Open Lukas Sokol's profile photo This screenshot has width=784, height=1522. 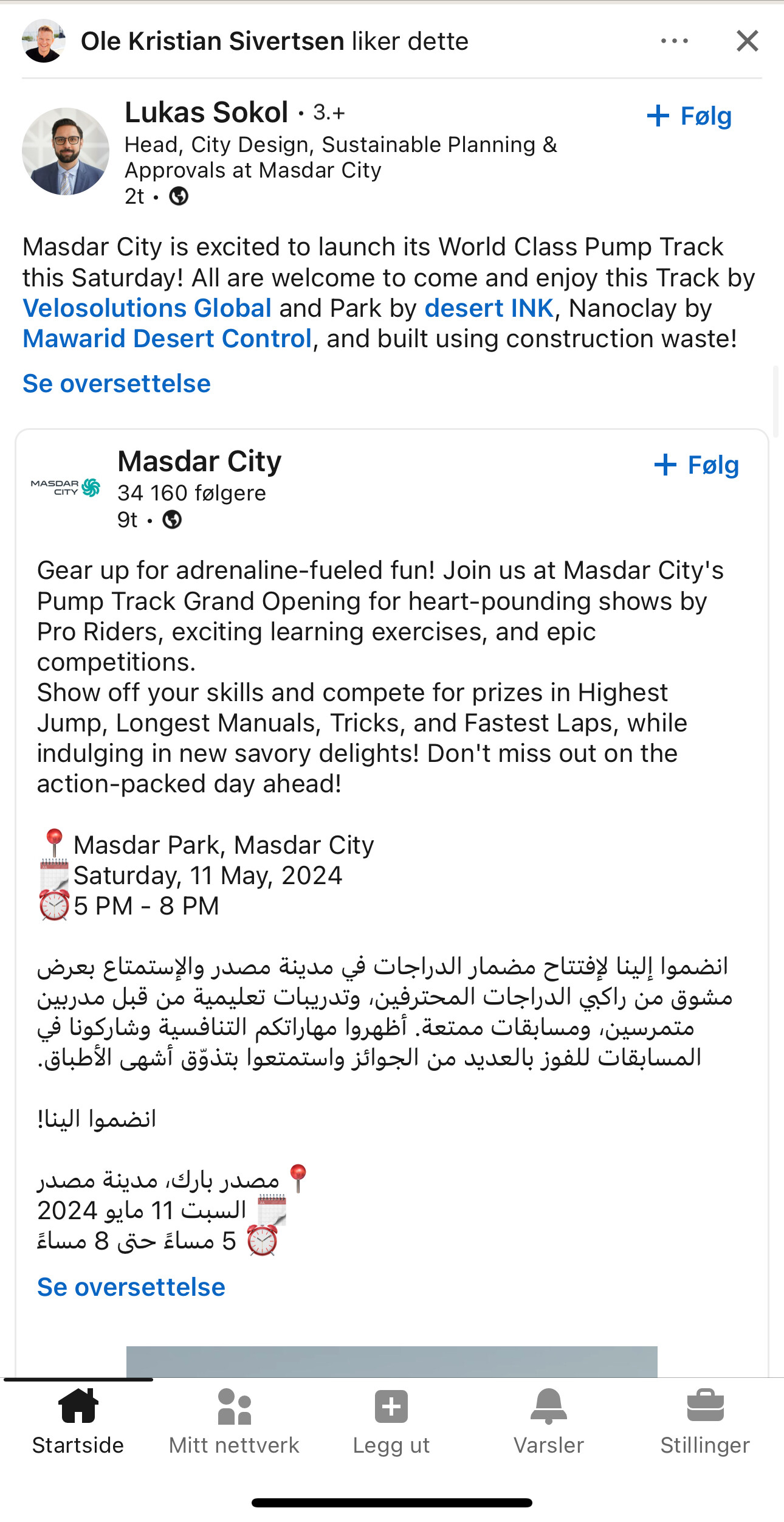coord(66,151)
